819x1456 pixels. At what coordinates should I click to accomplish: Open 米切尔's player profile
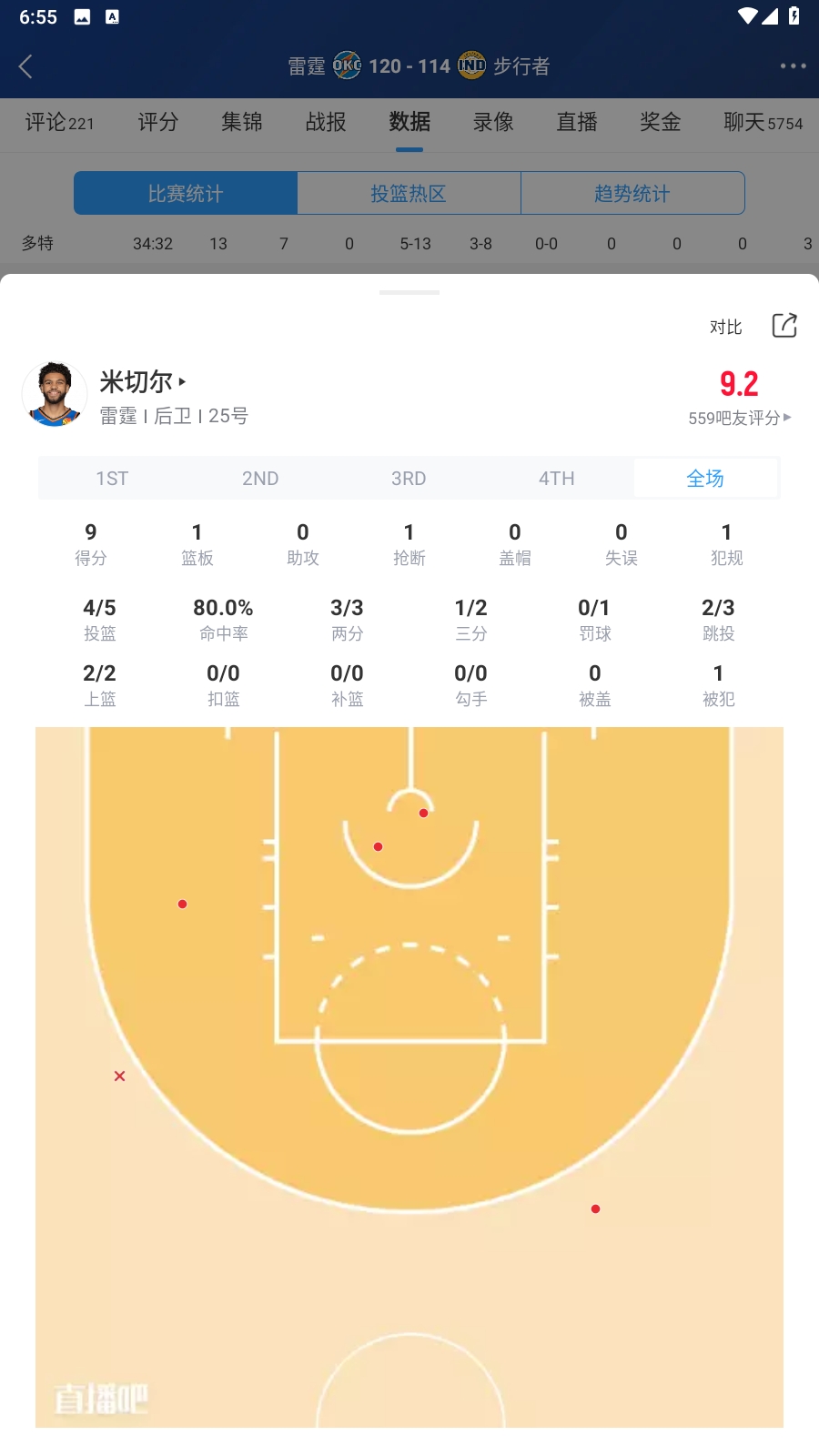coord(143,382)
